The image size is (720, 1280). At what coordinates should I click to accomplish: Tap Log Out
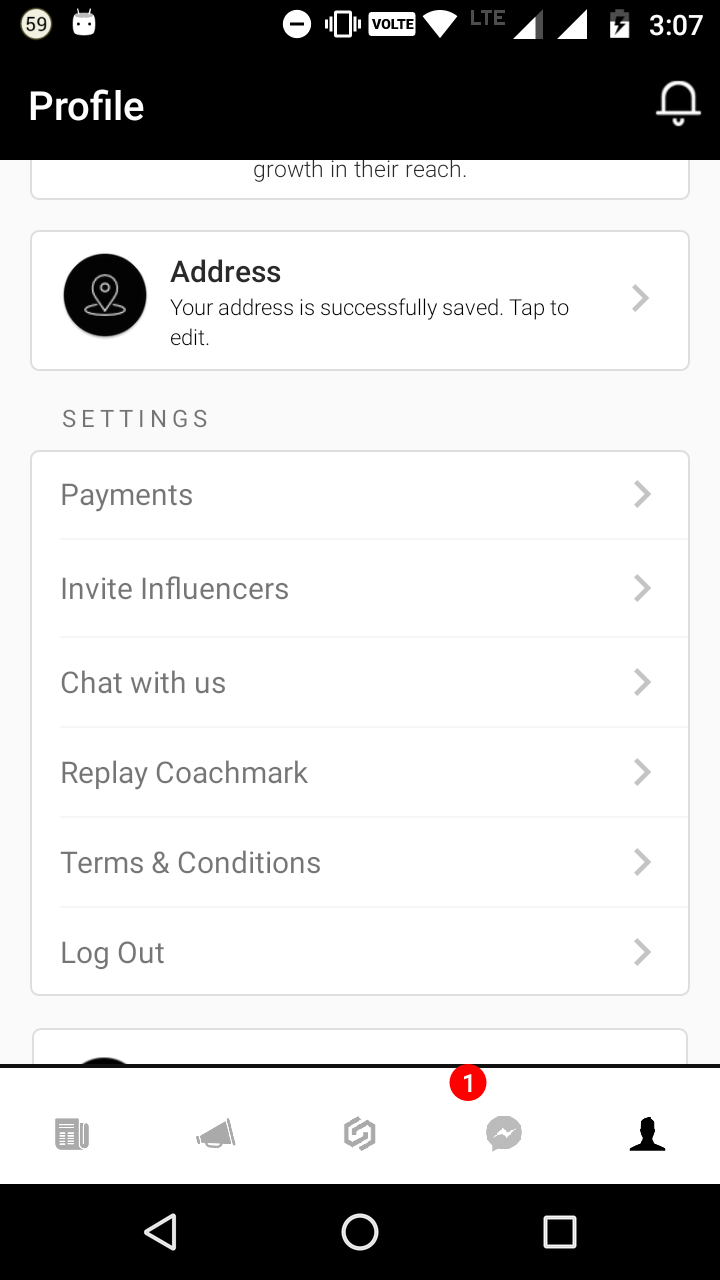pyautogui.click(x=112, y=952)
